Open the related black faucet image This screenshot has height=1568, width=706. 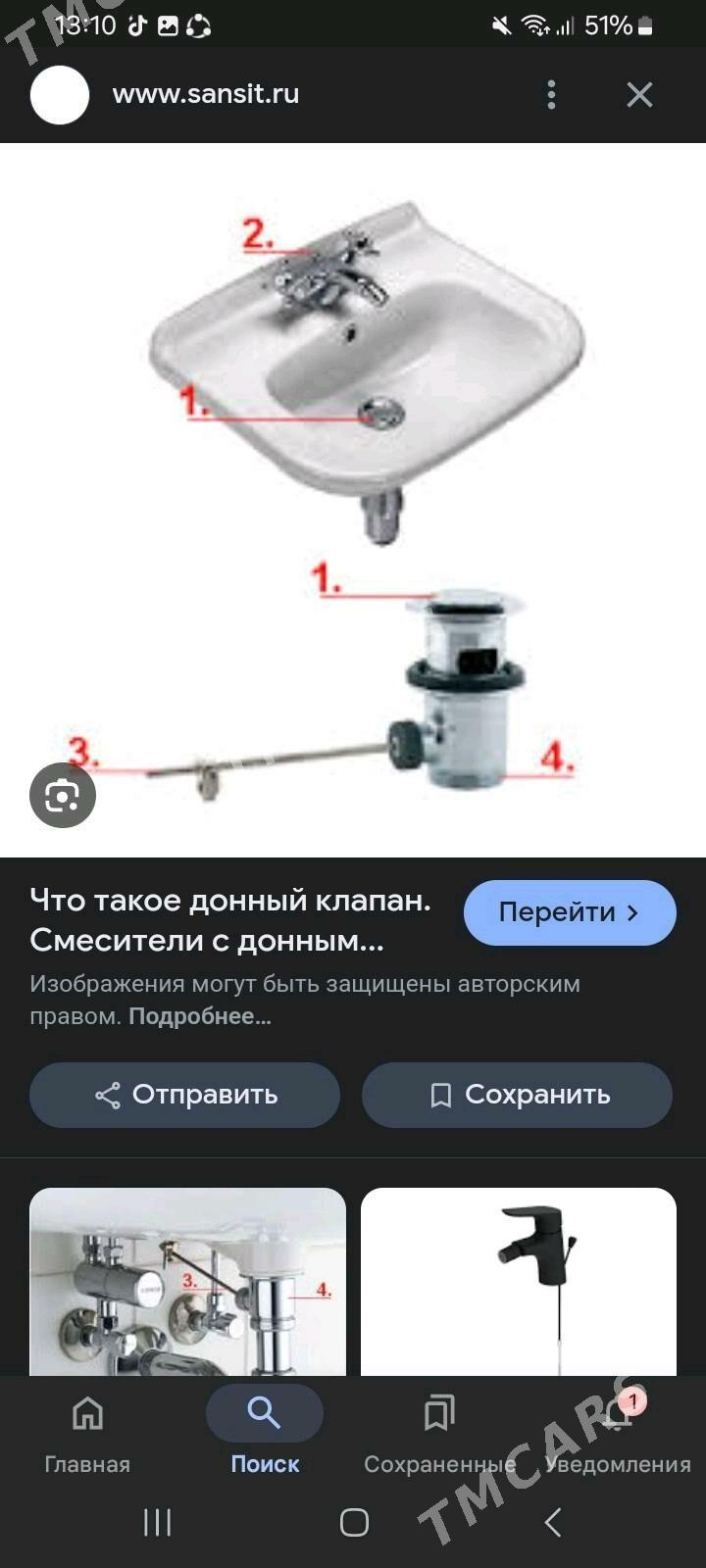point(519,1282)
